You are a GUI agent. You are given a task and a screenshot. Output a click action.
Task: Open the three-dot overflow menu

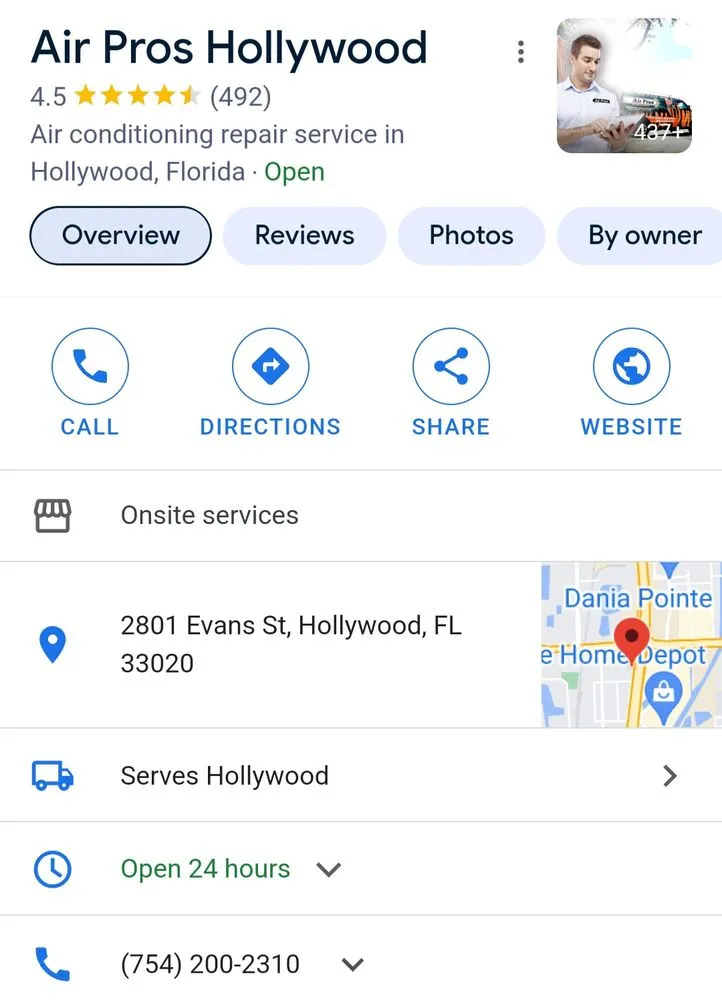coord(520,52)
